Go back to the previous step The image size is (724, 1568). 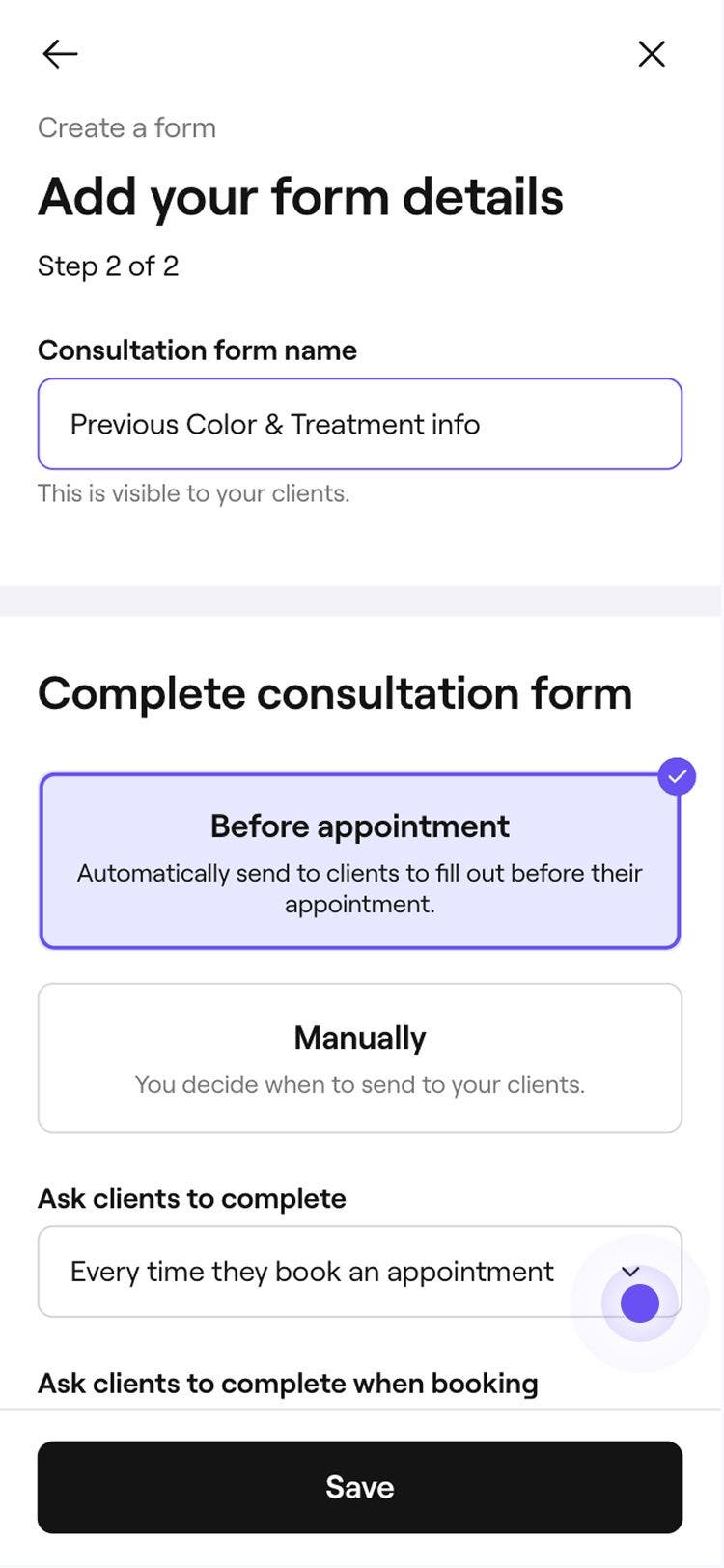point(60,54)
